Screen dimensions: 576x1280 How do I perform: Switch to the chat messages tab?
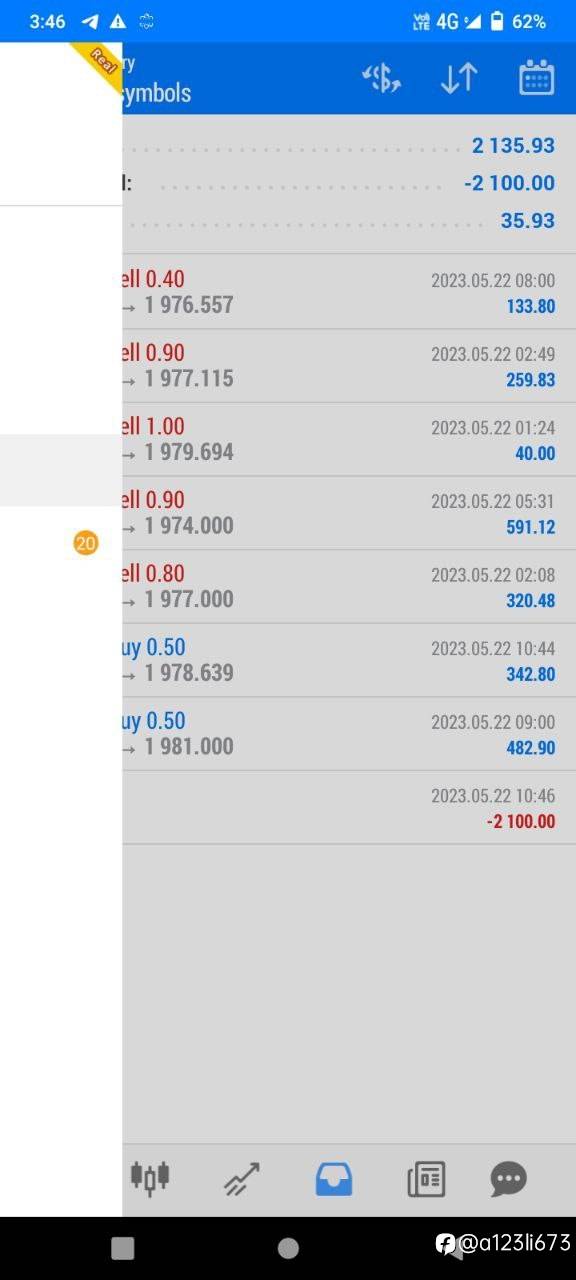509,1180
